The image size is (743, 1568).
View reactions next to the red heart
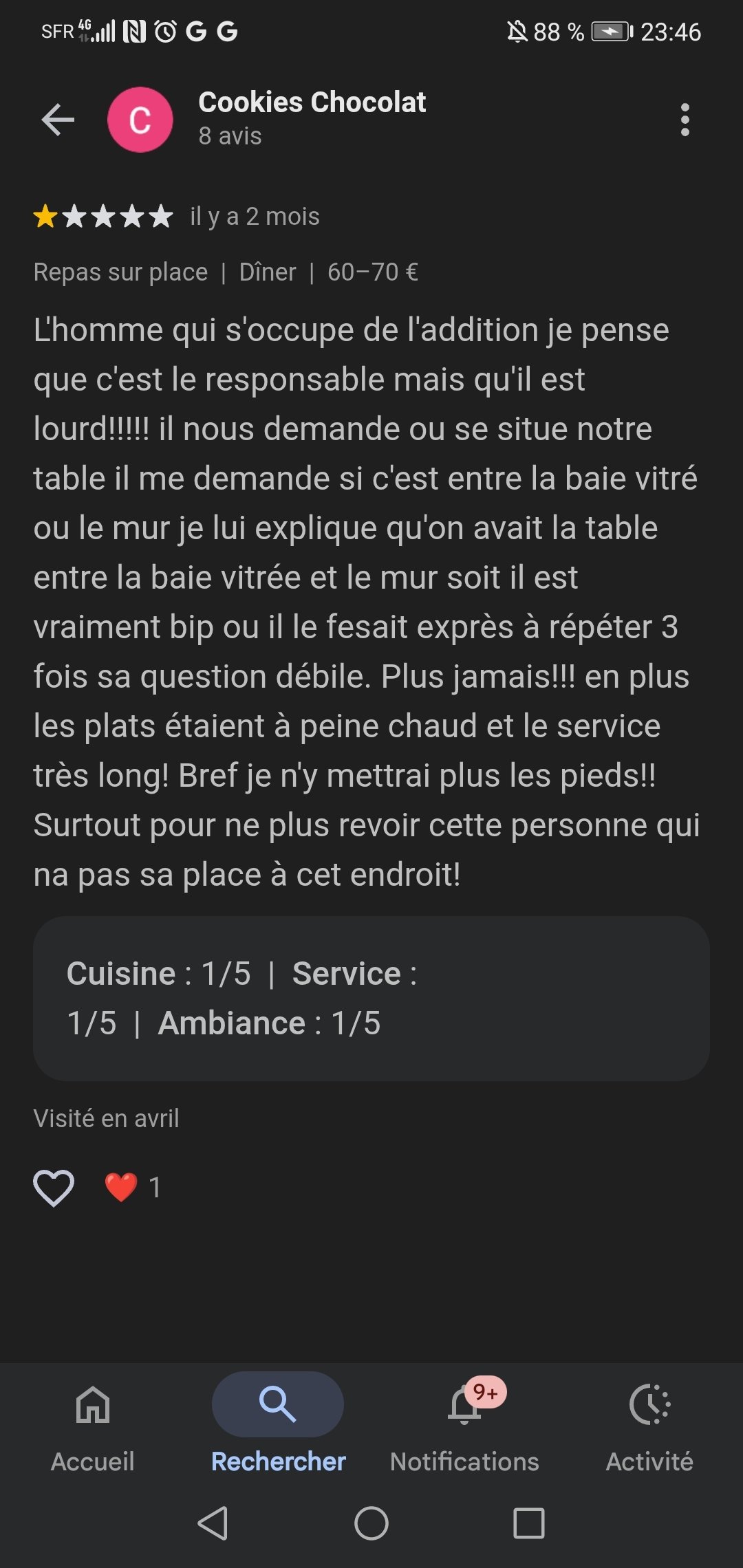click(132, 1188)
